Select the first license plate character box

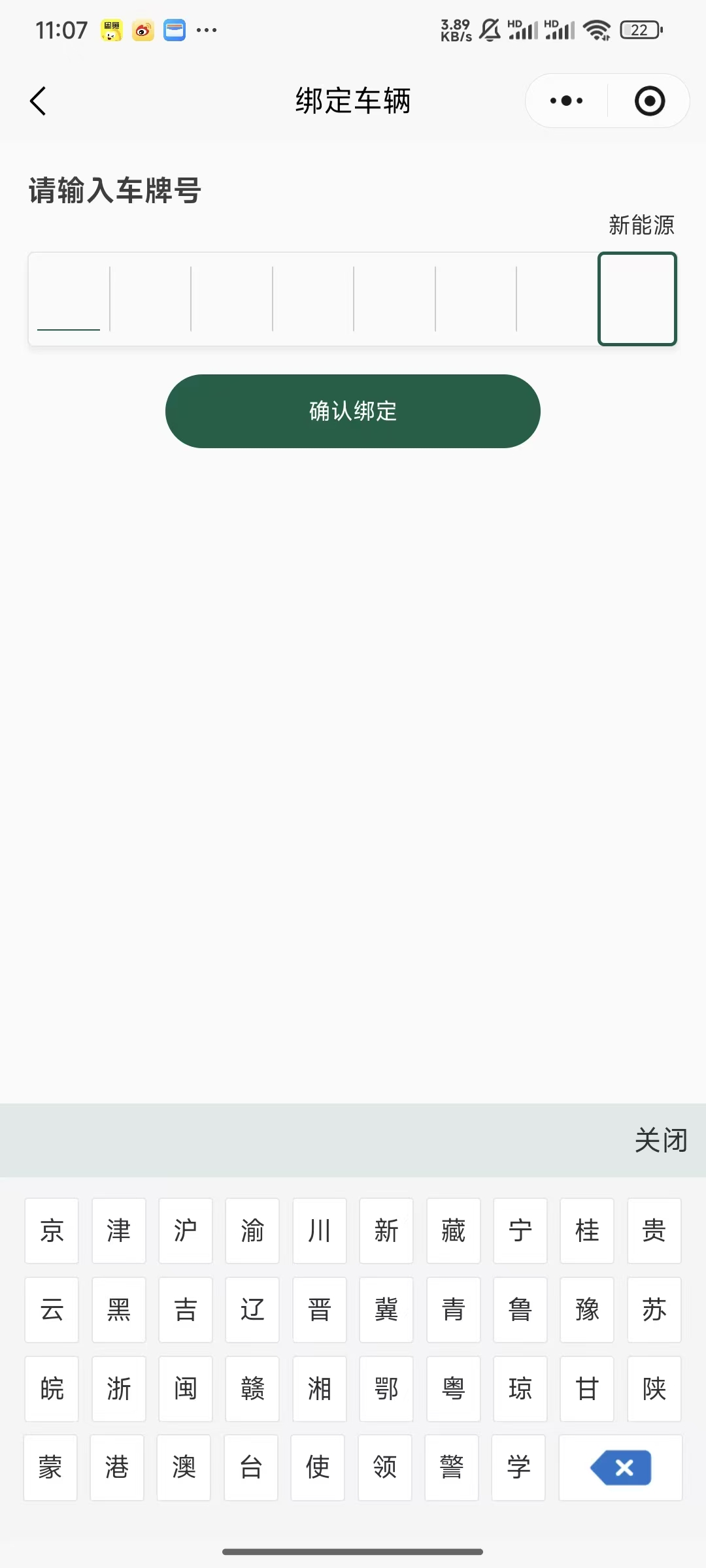(x=69, y=299)
